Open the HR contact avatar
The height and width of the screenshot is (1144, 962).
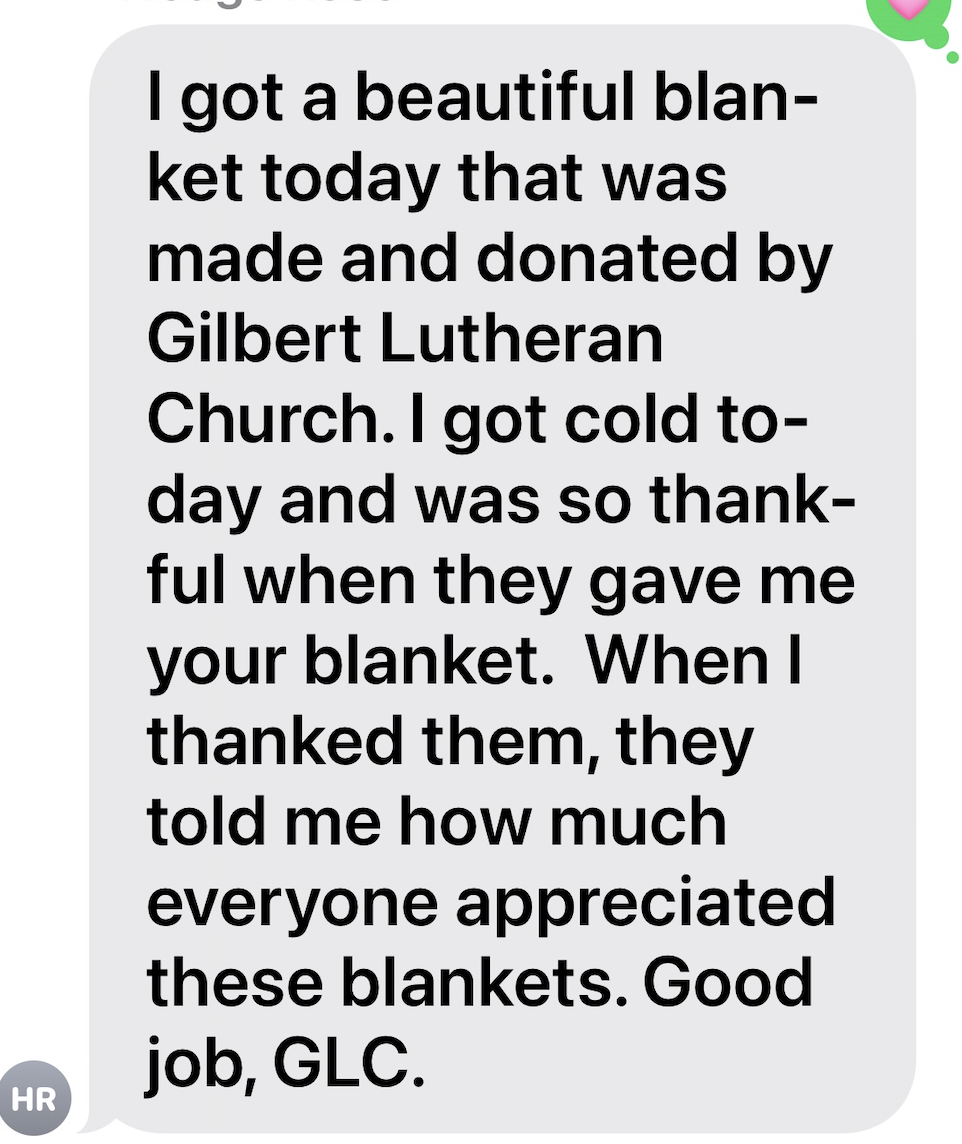pyautogui.click(x=36, y=1099)
